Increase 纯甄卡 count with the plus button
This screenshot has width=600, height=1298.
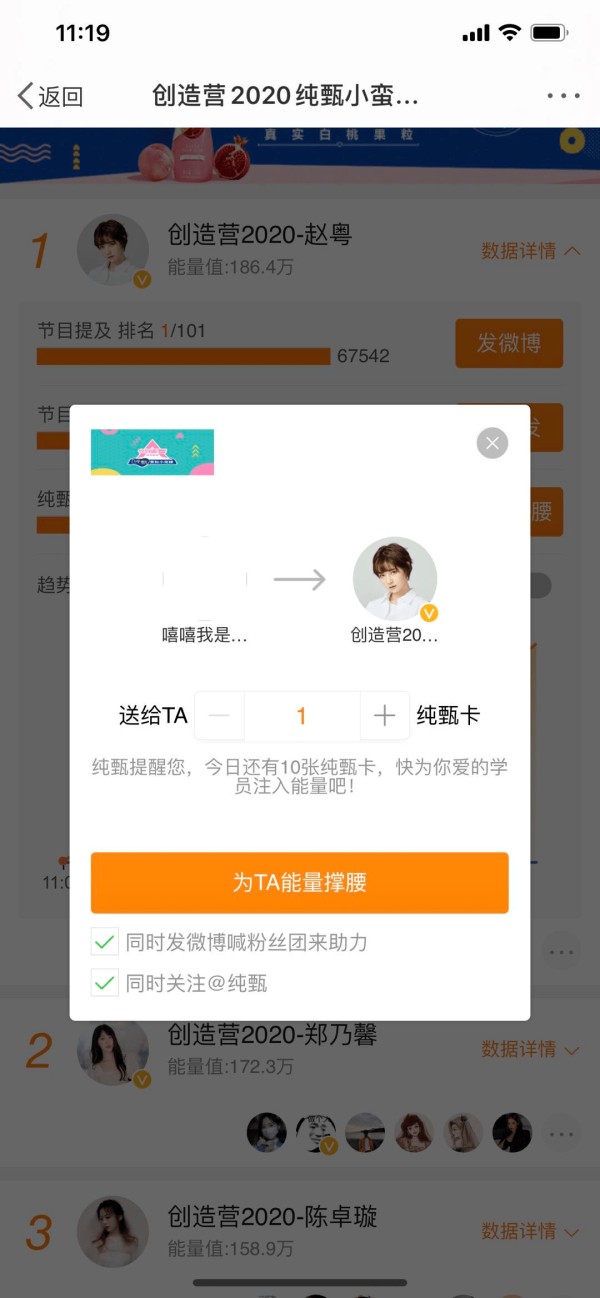[385, 716]
